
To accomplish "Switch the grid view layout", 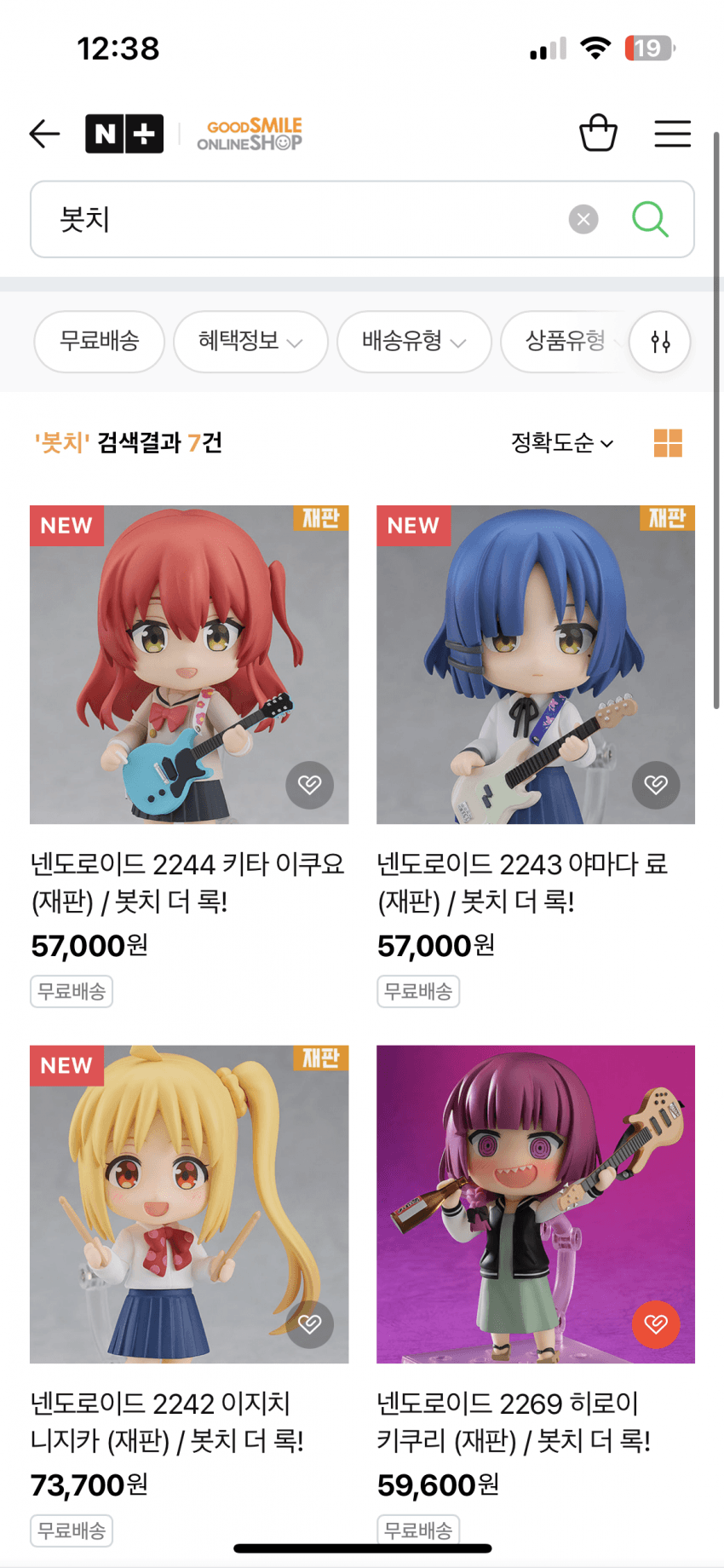I will [668, 443].
